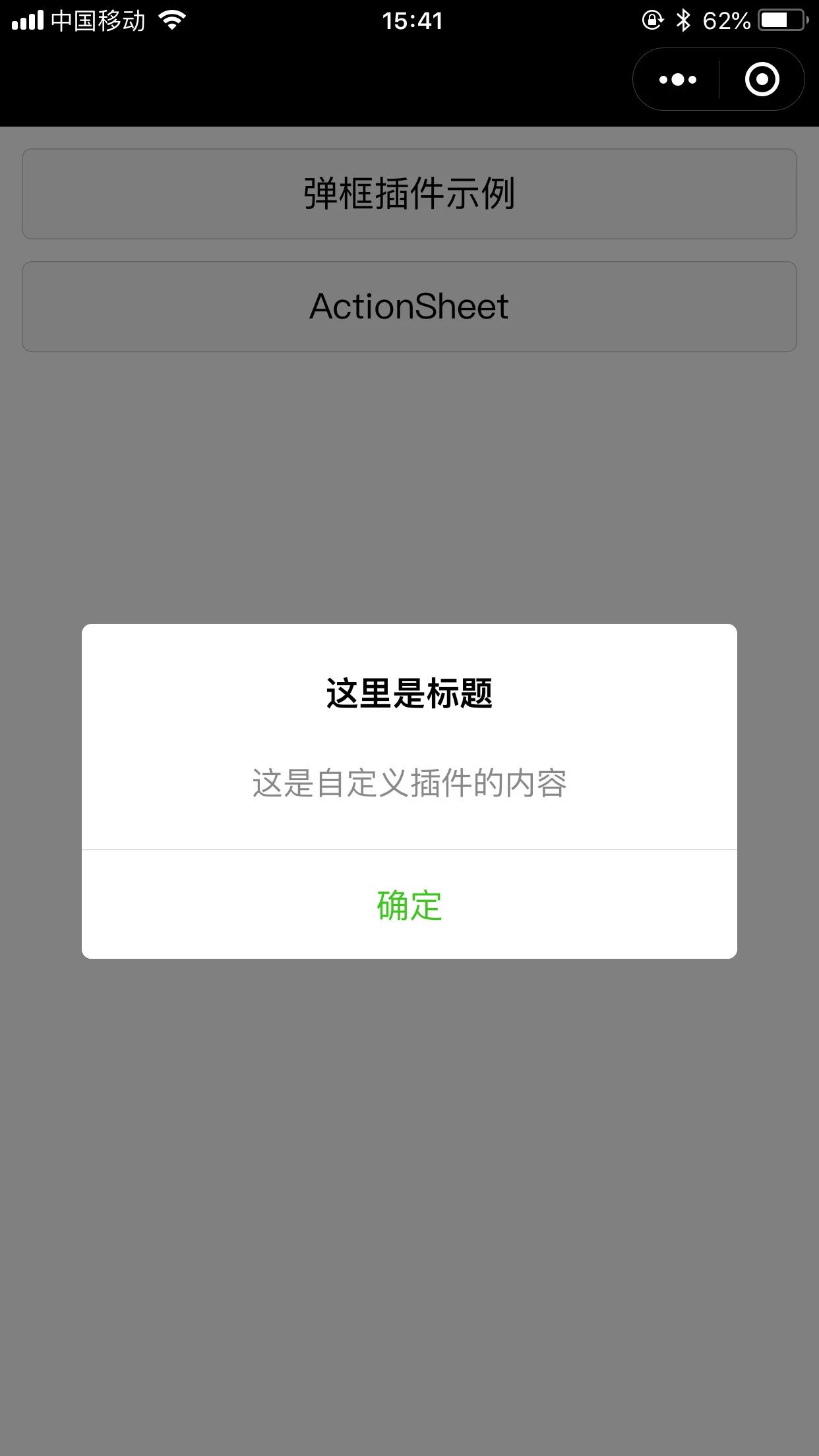Tap the time display showing 15:41
Image resolution: width=819 pixels, height=1456 pixels.
point(409,20)
